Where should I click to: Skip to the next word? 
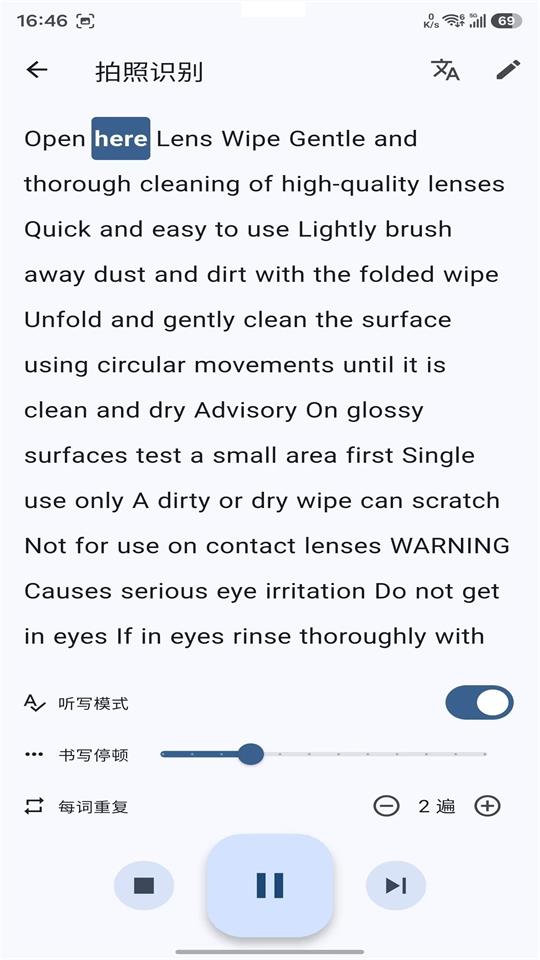pos(396,885)
